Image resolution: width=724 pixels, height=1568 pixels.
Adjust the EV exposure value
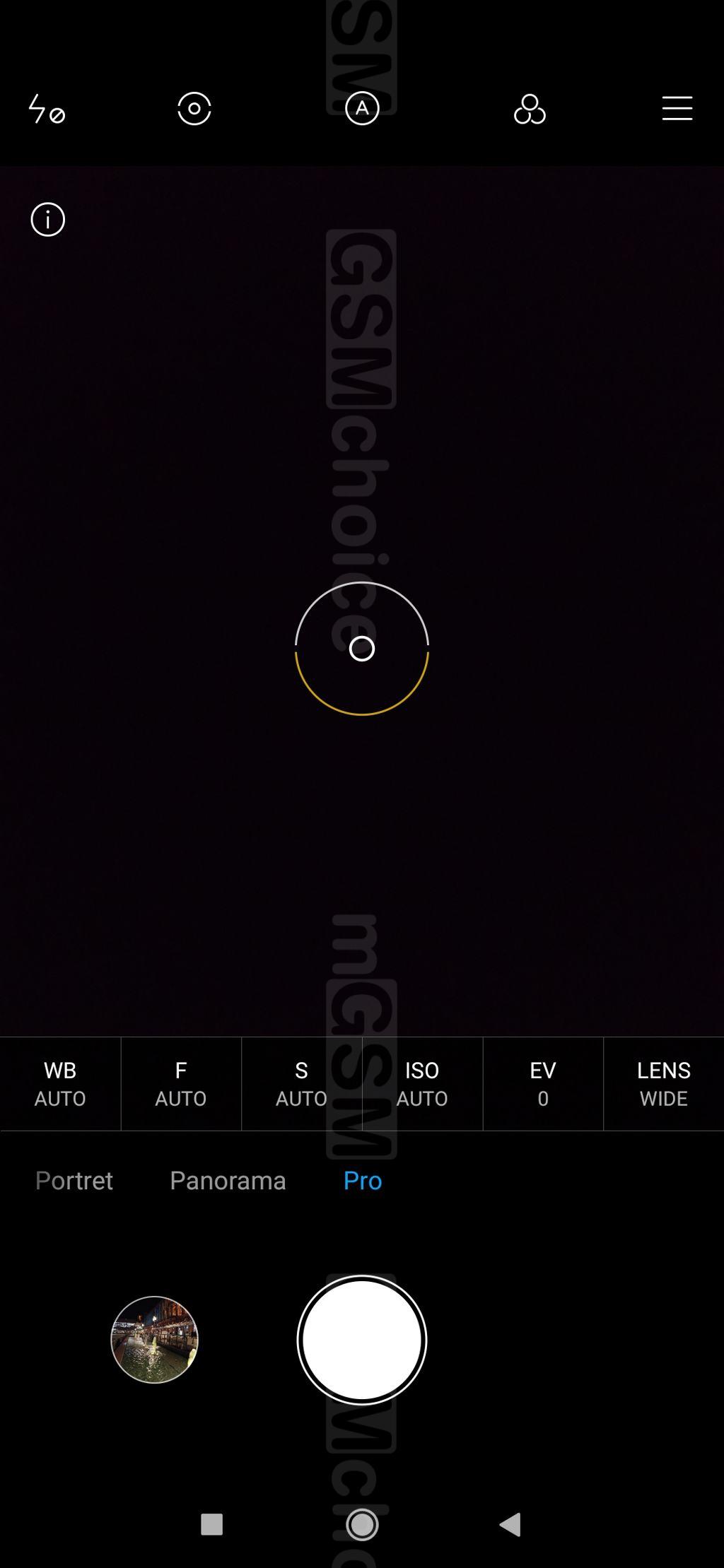coord(543,1083)
